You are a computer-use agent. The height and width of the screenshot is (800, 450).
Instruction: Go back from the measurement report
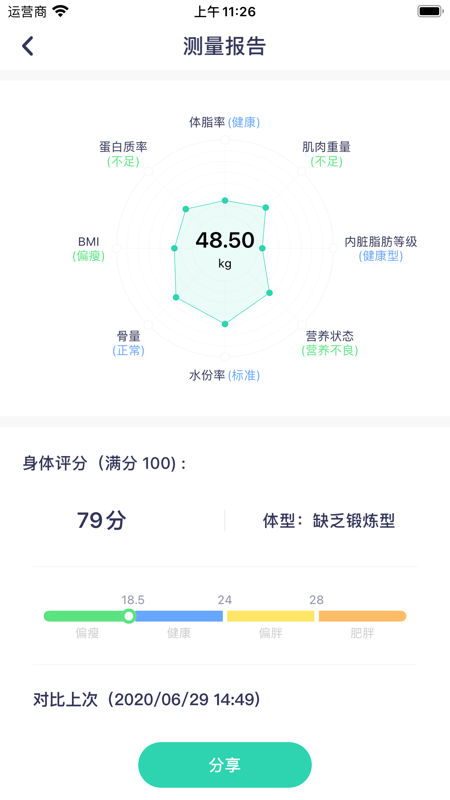[x=28, y=46]
